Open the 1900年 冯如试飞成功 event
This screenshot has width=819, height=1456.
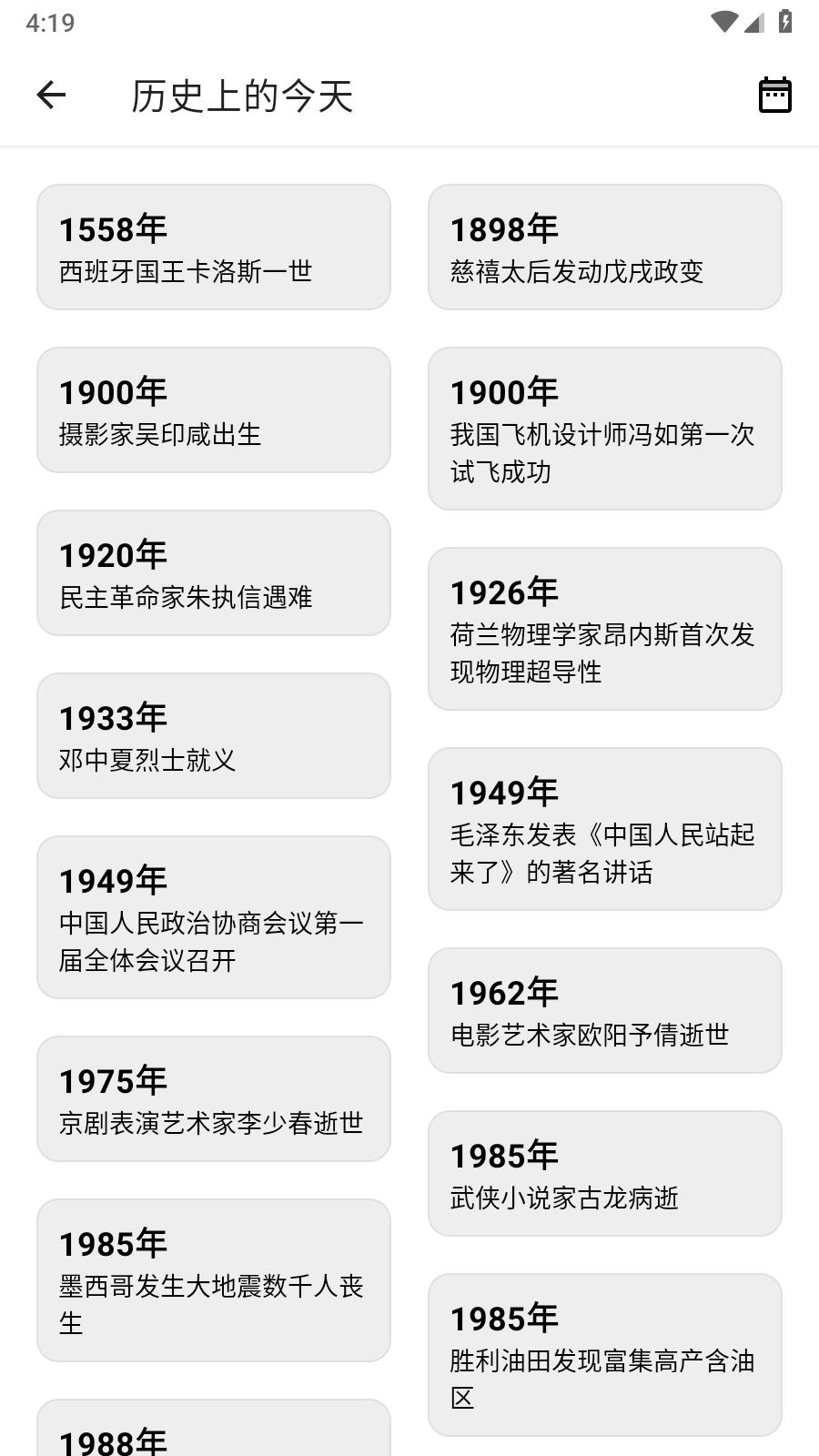tap(605, 428)
